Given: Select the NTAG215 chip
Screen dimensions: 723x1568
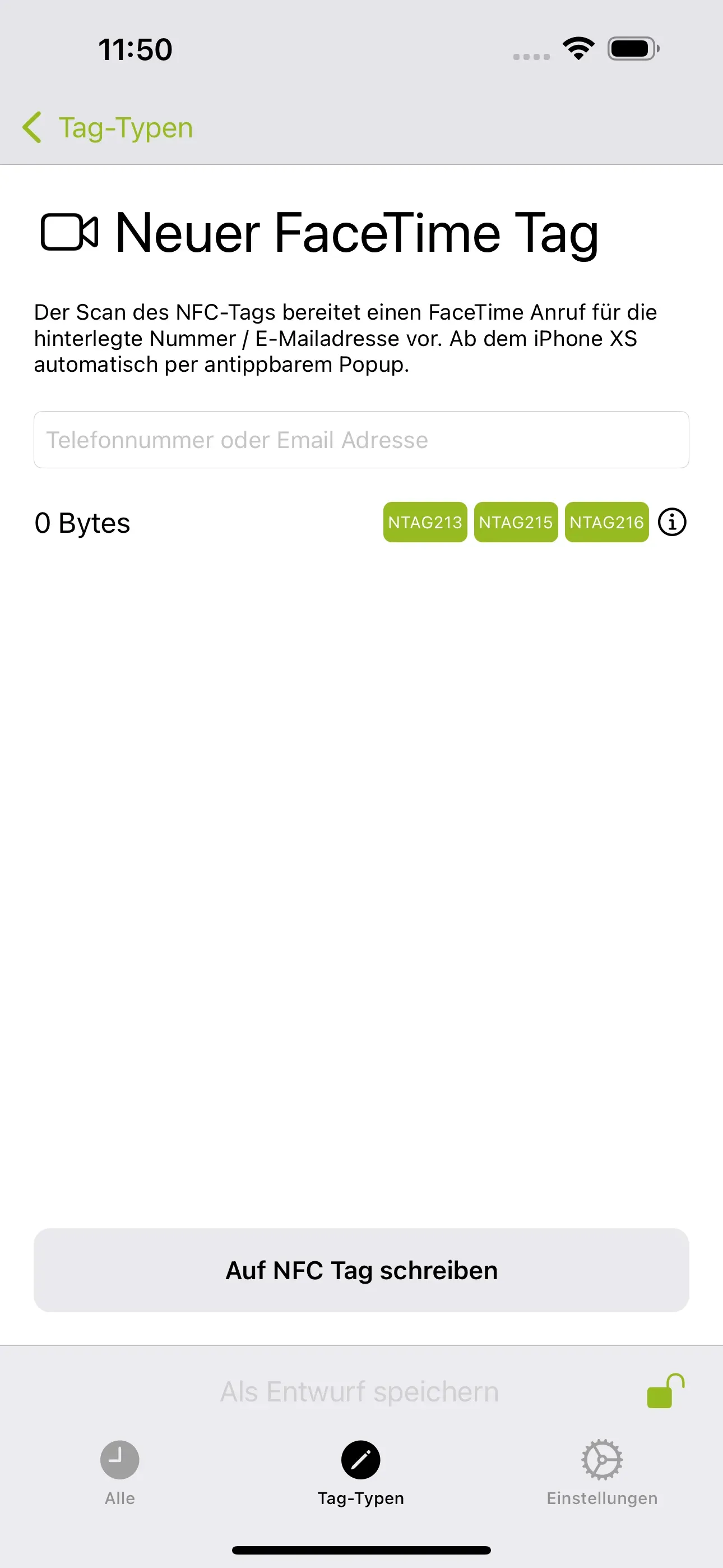Looking at the screenshot, I should (x=516, y=522).
